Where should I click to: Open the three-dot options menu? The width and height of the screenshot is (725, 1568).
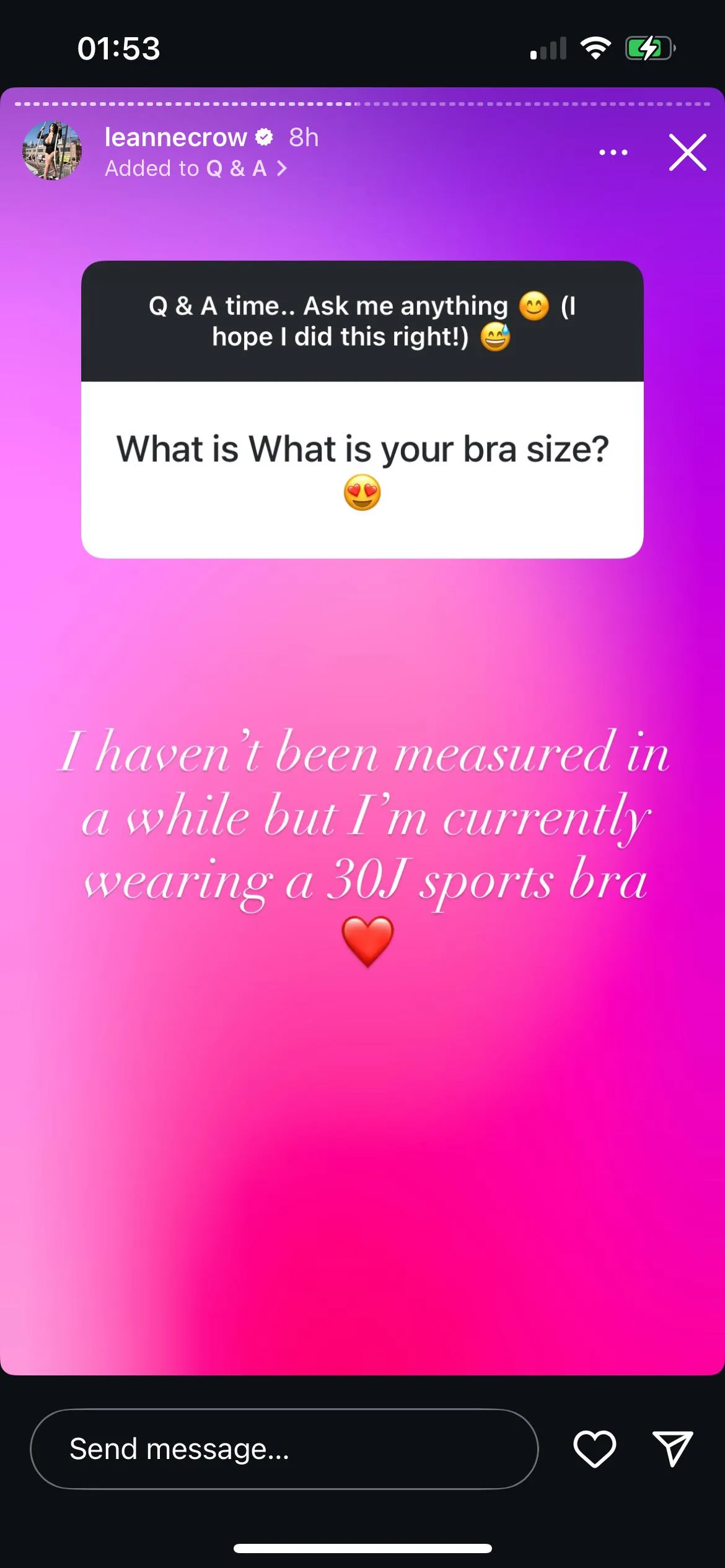coord(613,152)
